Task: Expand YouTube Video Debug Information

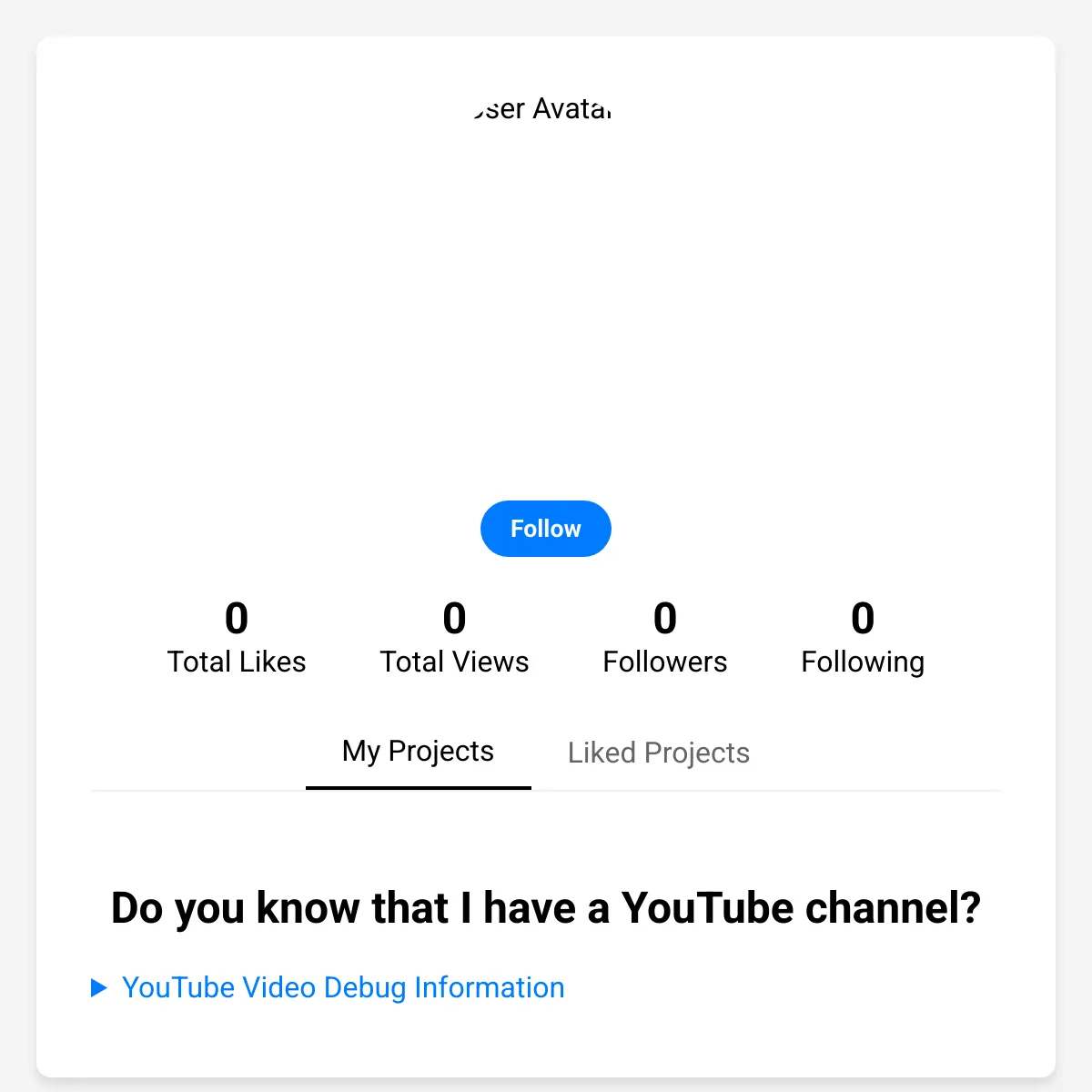Action: click(x=328, y=987)
